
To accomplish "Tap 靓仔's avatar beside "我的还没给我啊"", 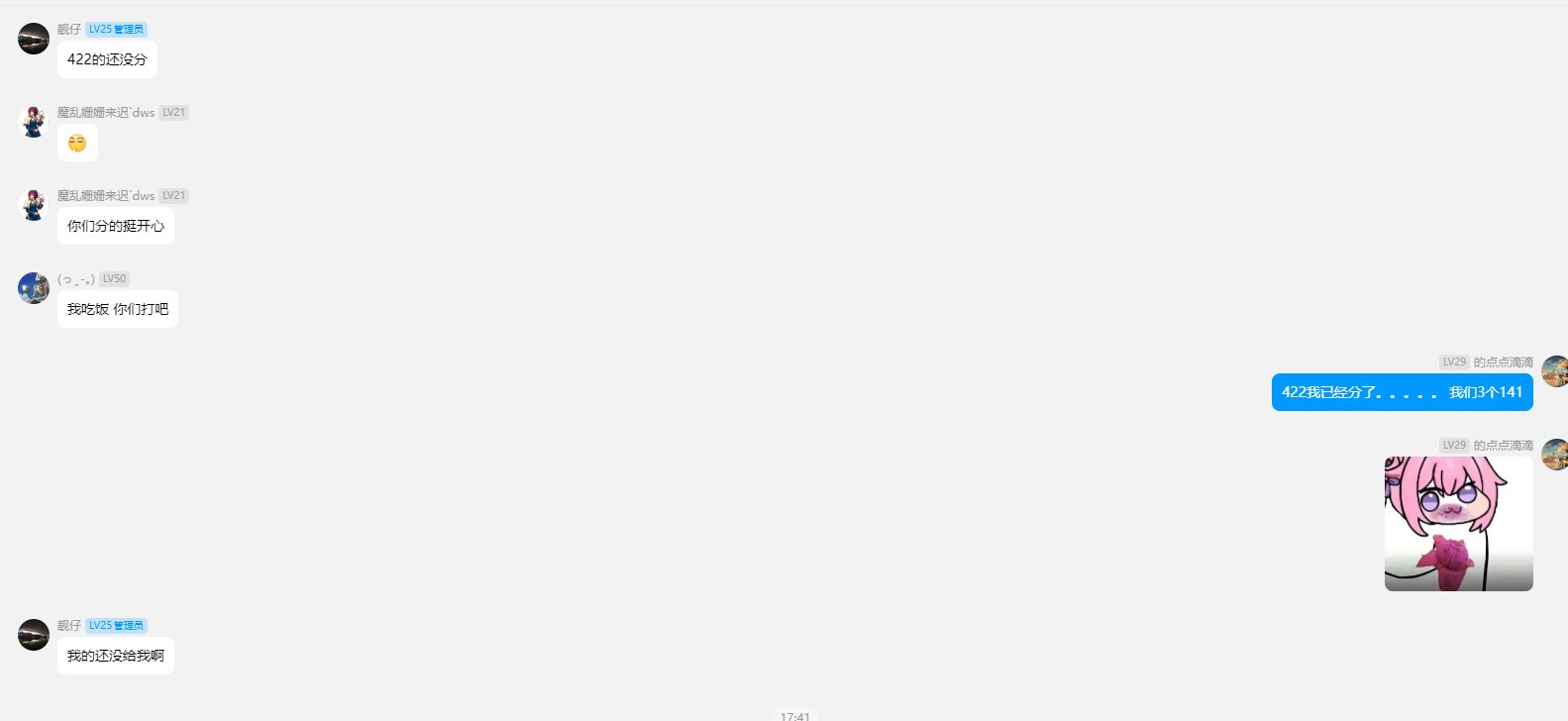I will point(34,635).
